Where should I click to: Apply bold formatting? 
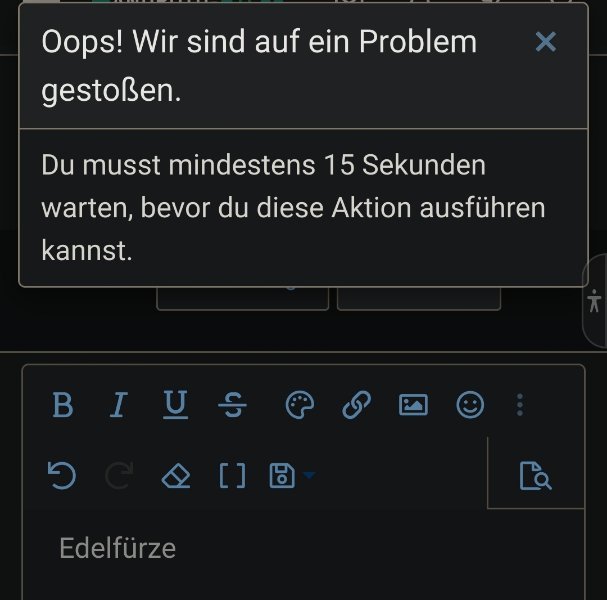[63, 405]
